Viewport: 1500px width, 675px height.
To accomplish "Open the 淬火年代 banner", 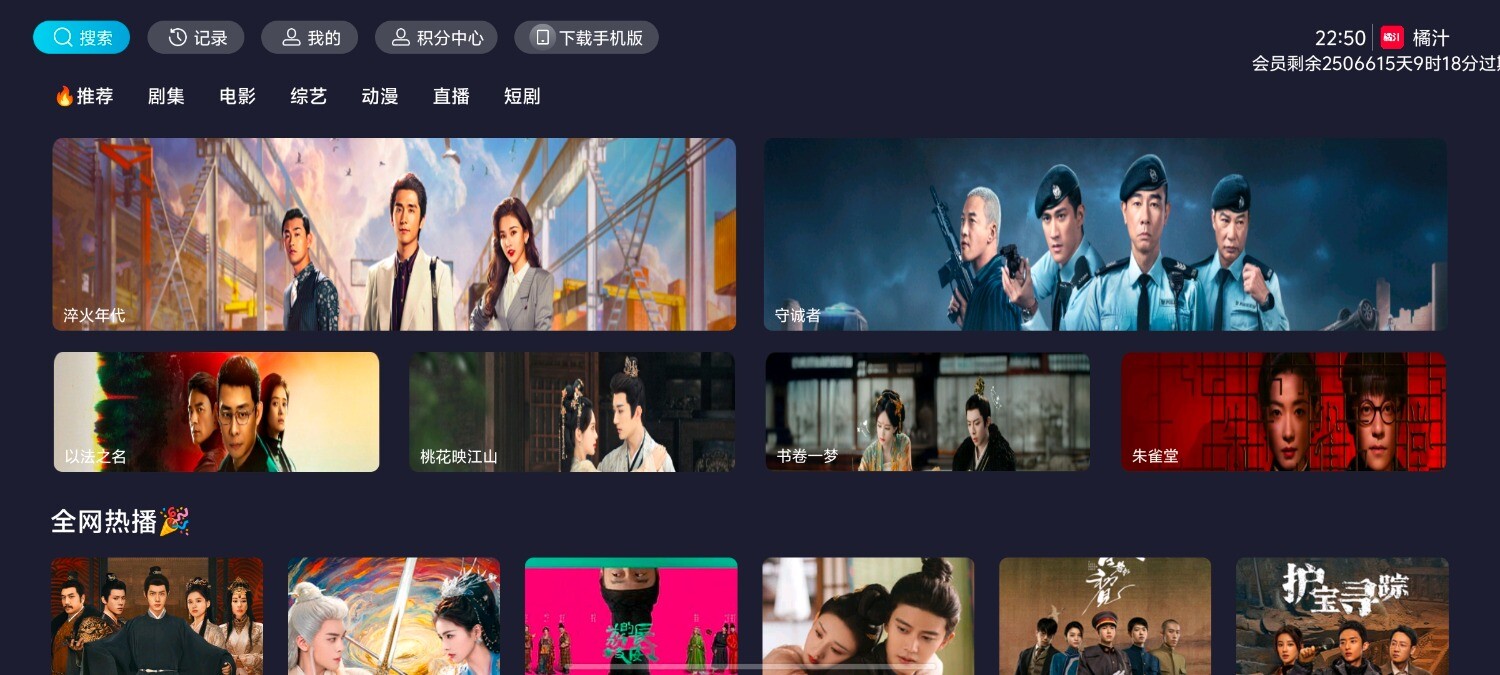I will point(394,234).
